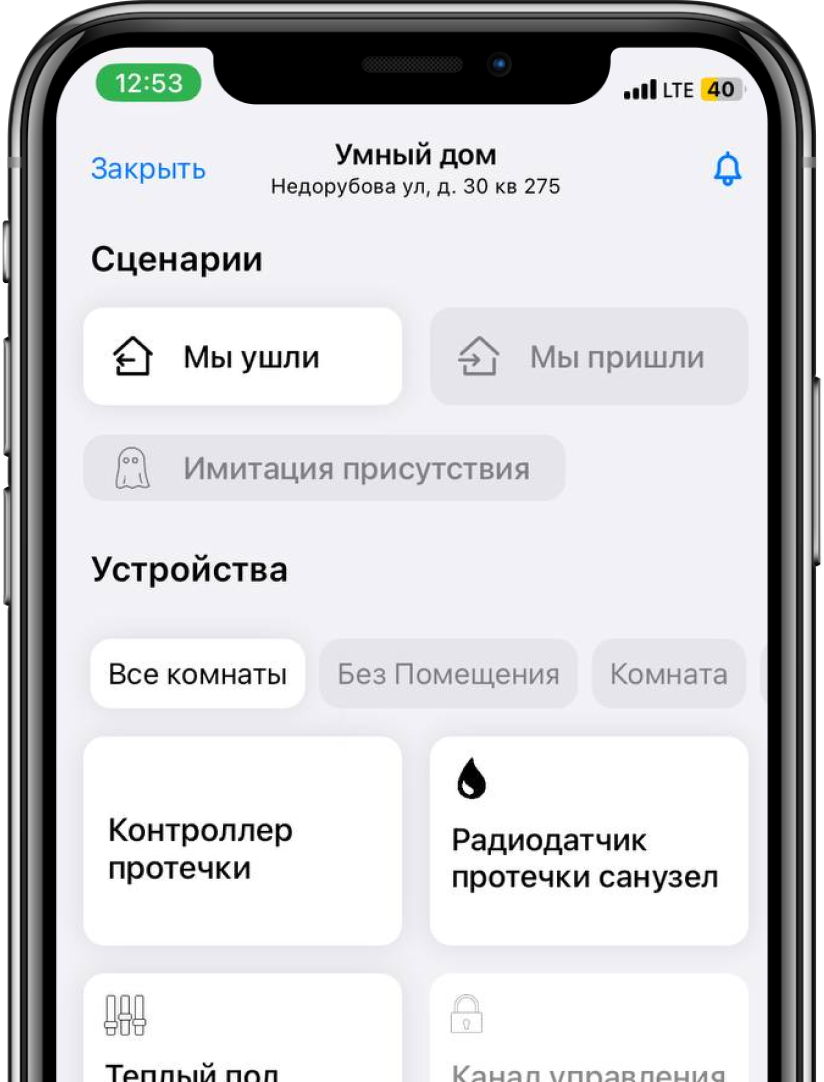Open the Радиодатчик протечки санузел card
Screen dimensions: 824x1082
589,841
